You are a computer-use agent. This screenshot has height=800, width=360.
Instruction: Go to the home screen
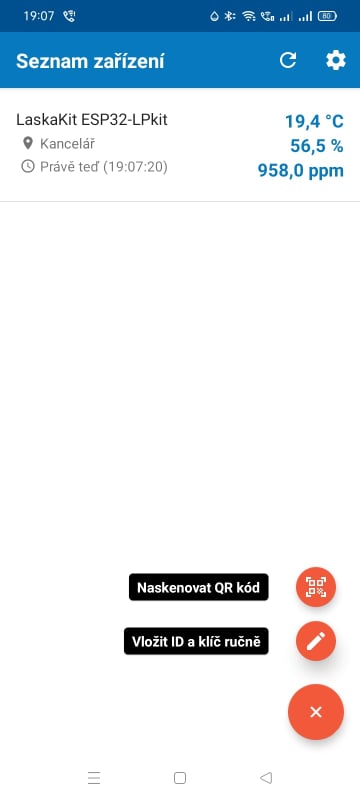click(180, 778)
